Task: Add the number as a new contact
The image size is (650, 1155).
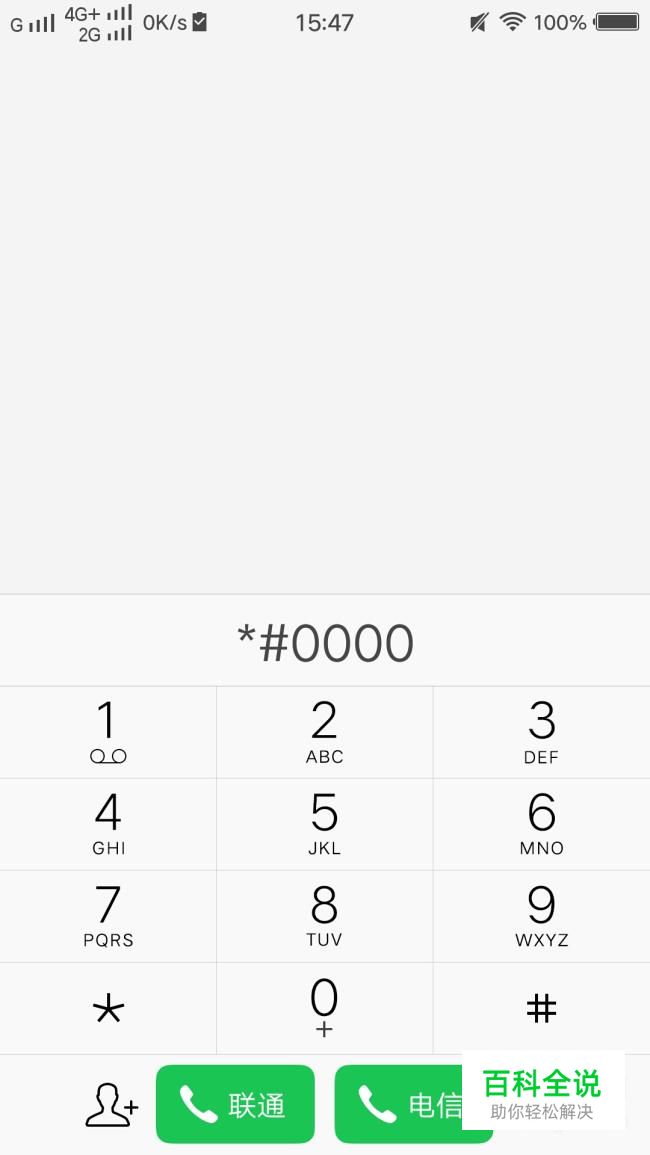Action: pyautogui.click(x=110, y=1105)
